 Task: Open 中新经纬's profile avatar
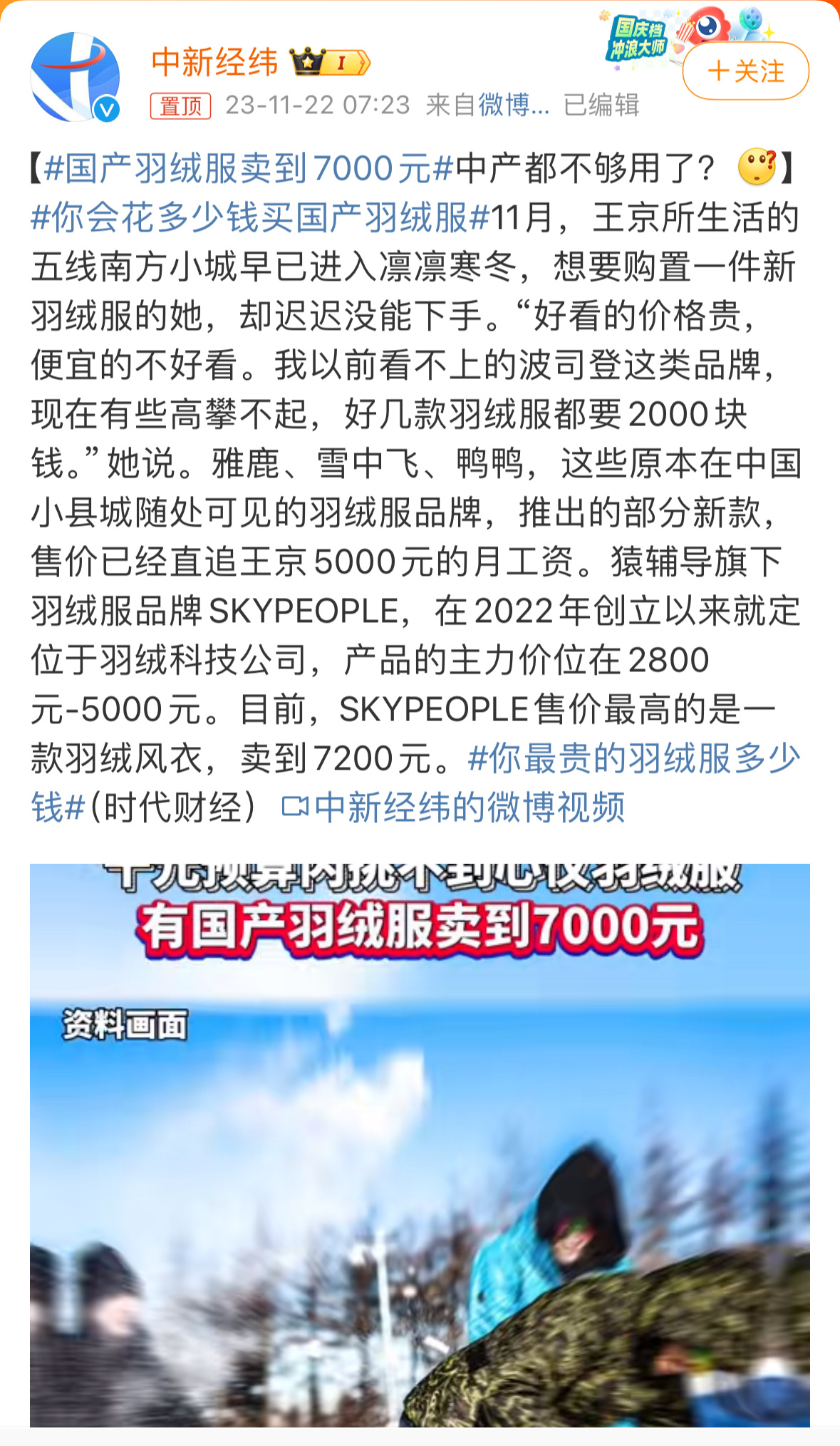click(x=75, y=77)
